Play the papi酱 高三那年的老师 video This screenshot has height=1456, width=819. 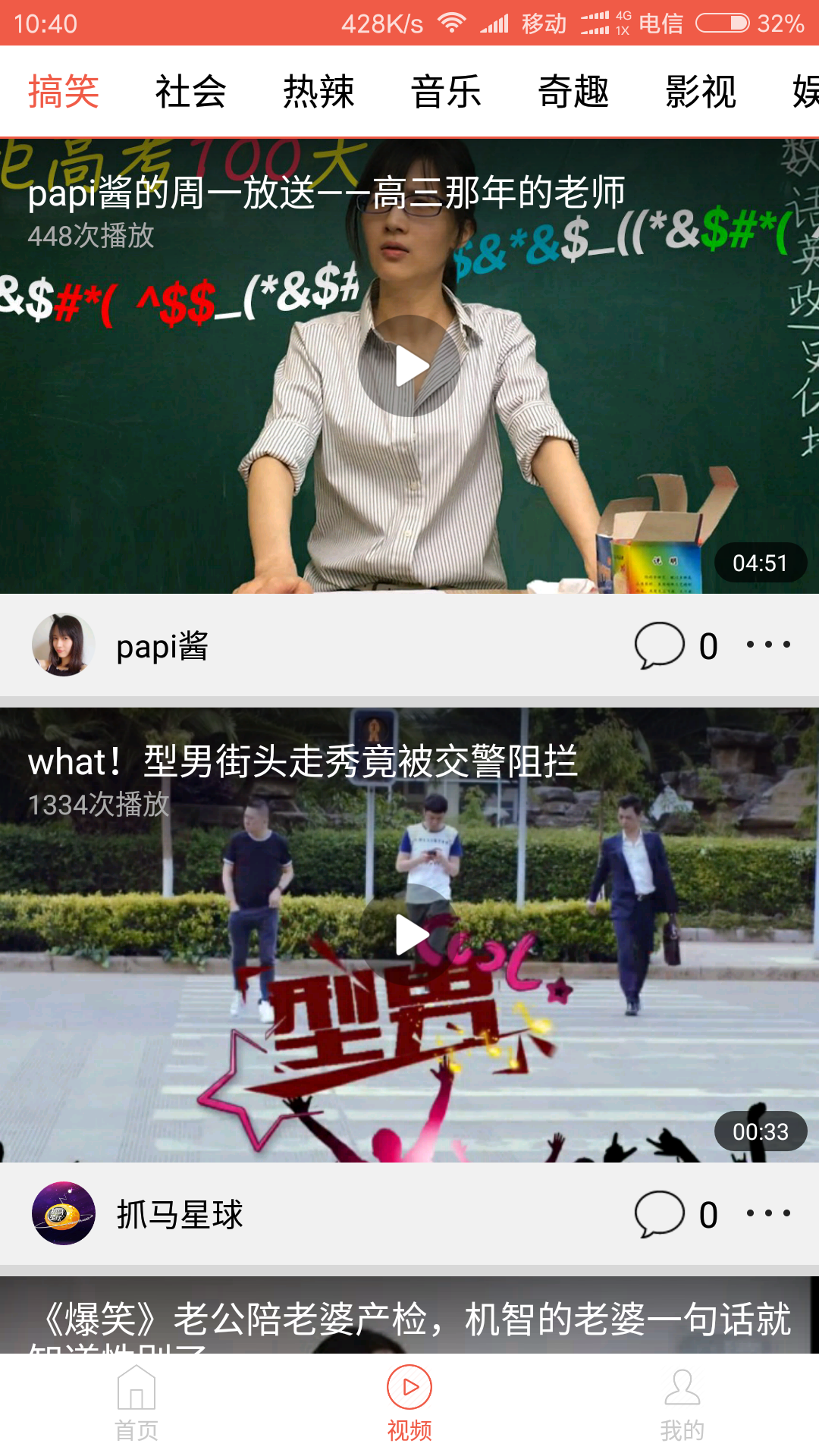coord(409,366)
